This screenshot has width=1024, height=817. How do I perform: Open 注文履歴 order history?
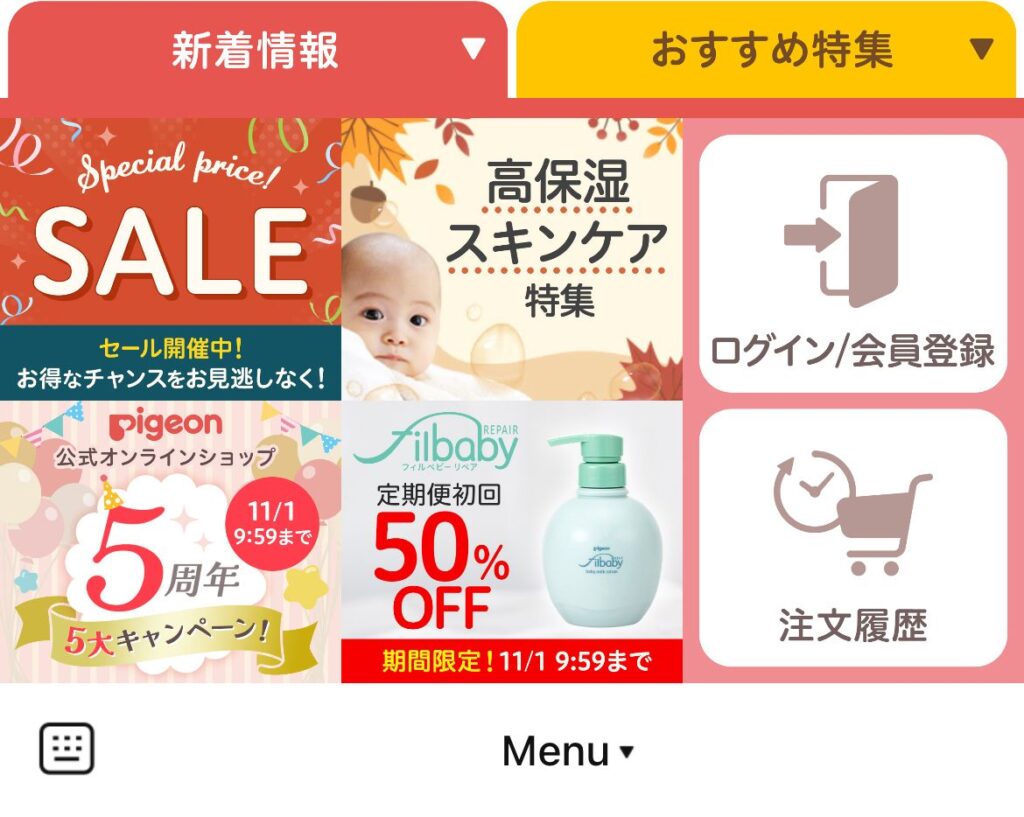pyautogui.click(x=852, y=538)
